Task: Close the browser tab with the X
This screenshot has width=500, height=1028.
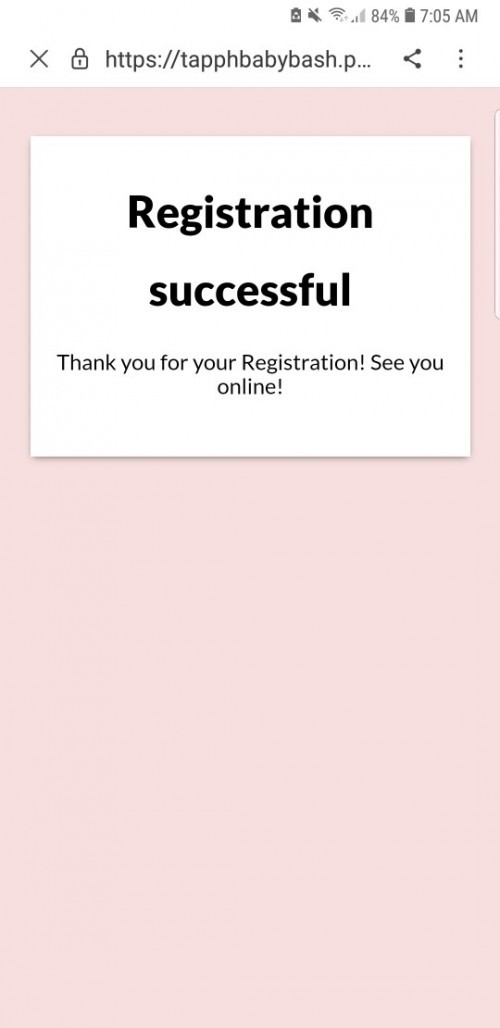Action: (x=39, y=60)
